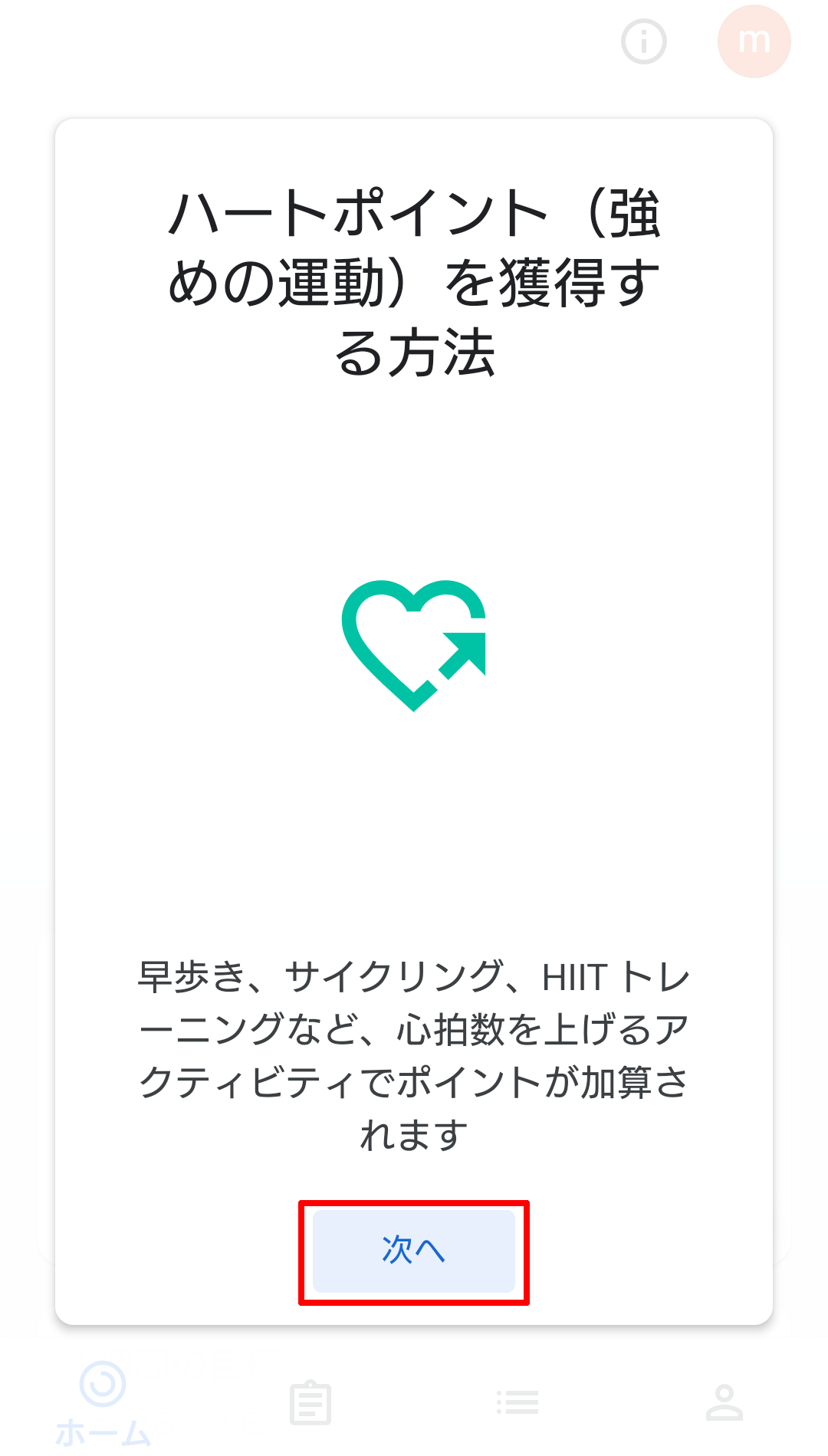Switch to the profile person tab
Image resolution: width=828 pixels, height=1456 pixels.
[724, 1402]
